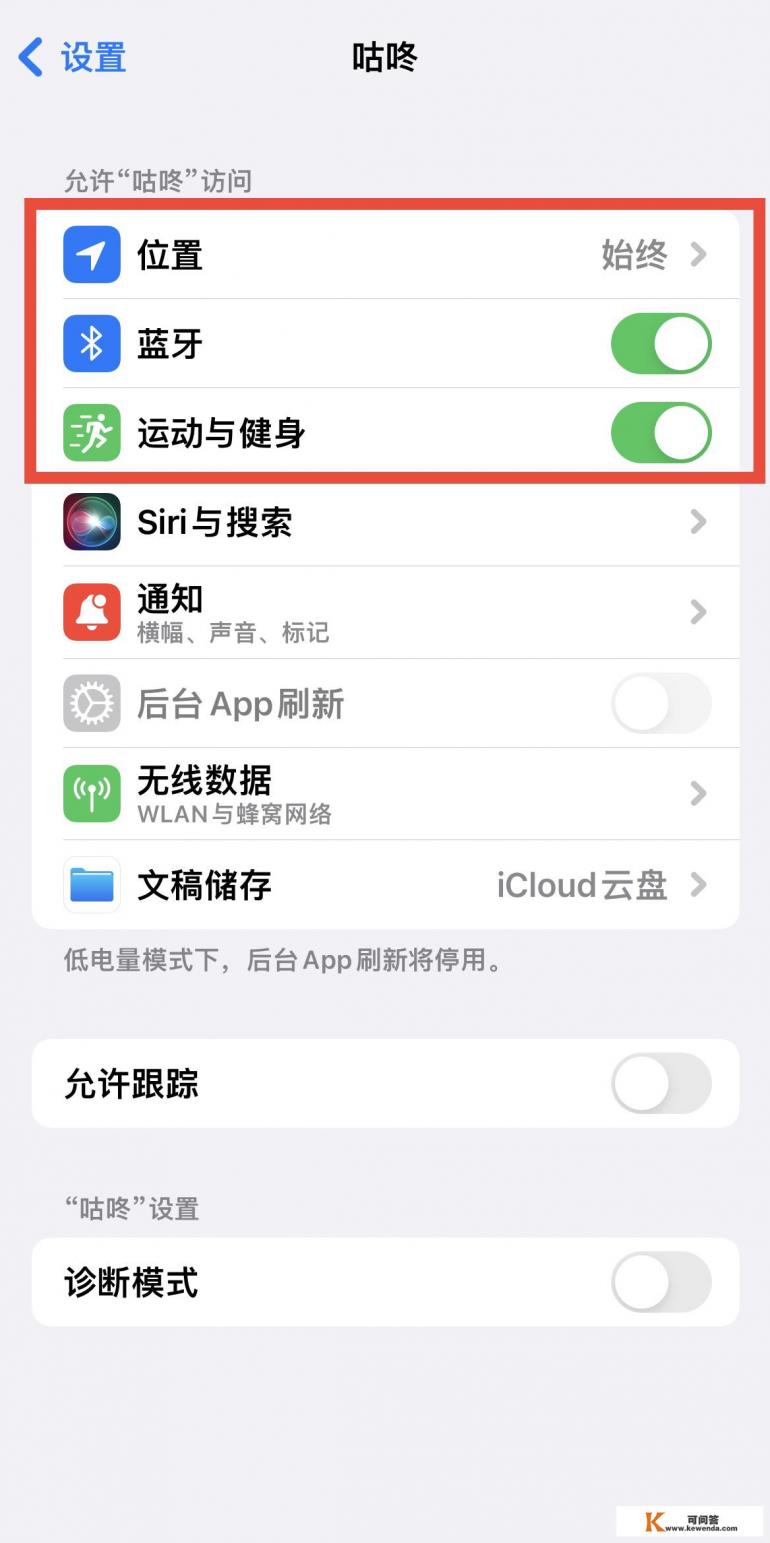The width and height of the screenshot is (770, 1543).
Task: Expand the 位置 row set to 始终
Action: [400, 255]
